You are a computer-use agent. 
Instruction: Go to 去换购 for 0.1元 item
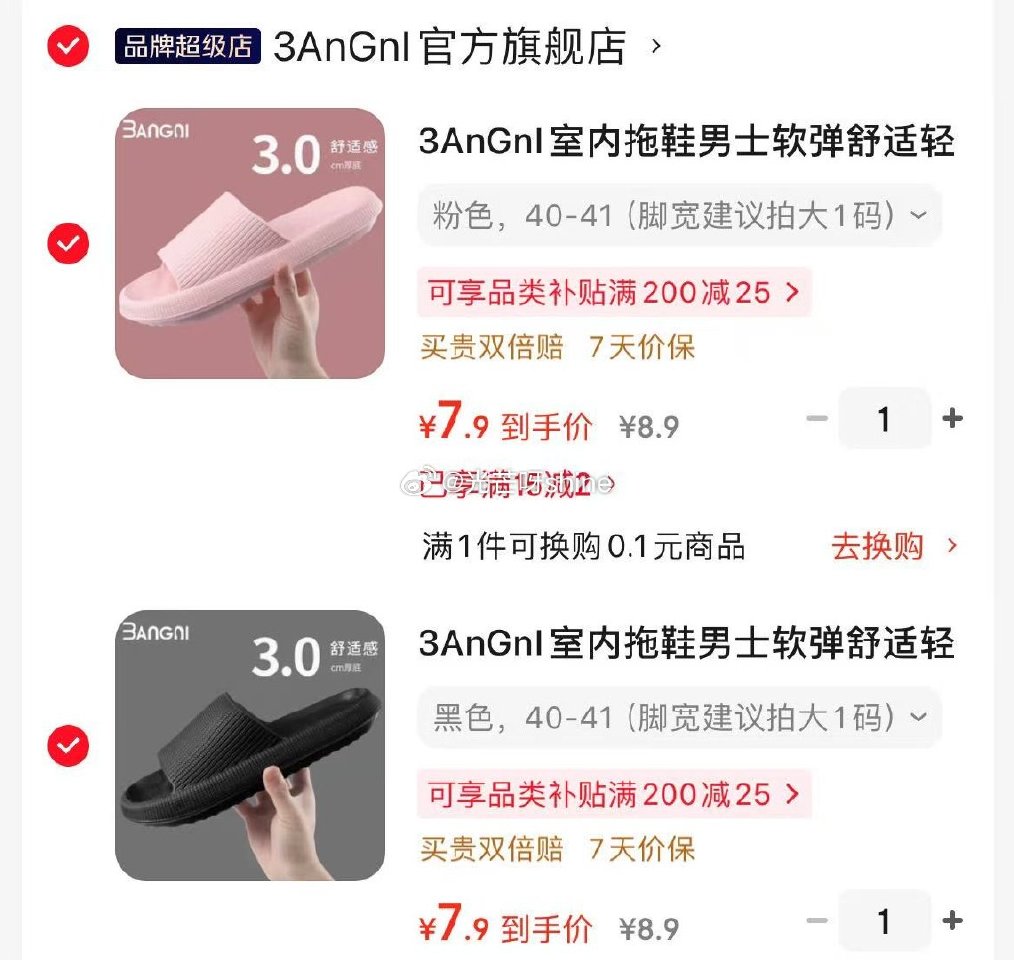coord(894,546)
